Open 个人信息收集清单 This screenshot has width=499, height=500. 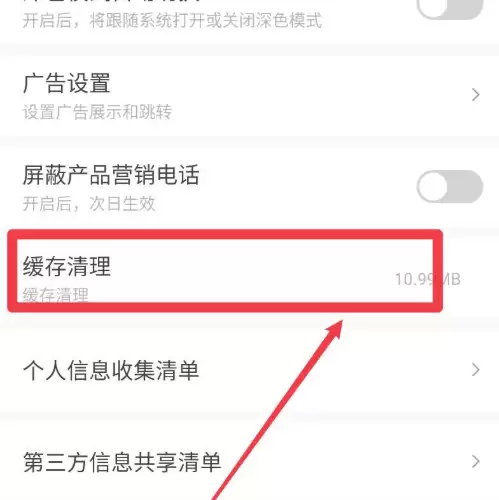(x=249, y=371)
